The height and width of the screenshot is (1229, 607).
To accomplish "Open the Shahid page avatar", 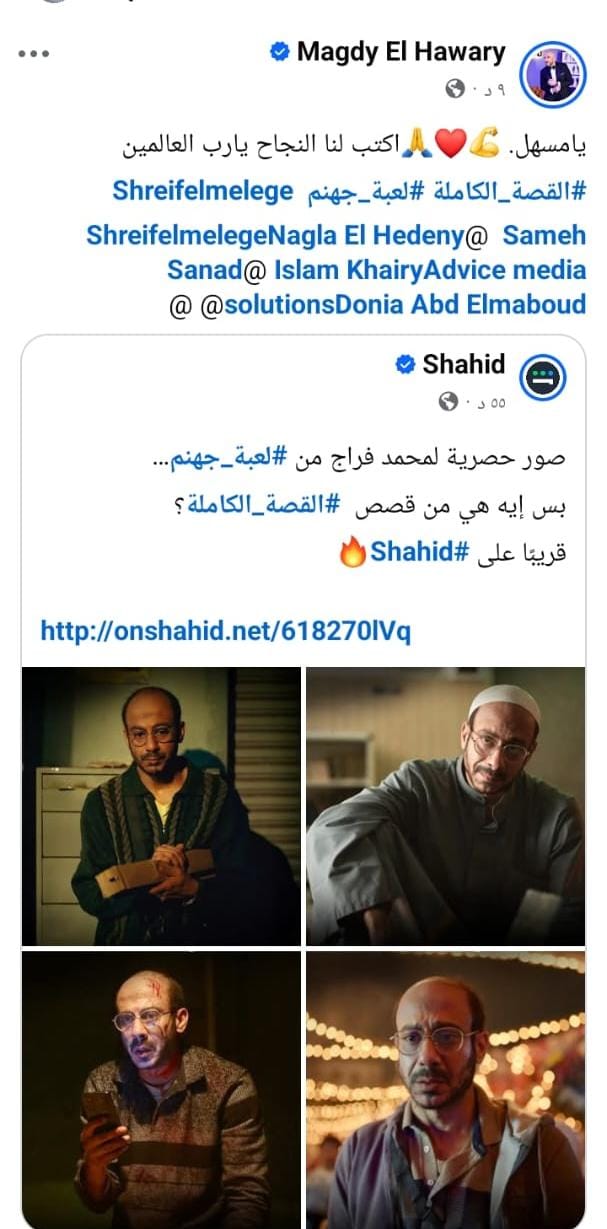I will (x=545, y=379).
